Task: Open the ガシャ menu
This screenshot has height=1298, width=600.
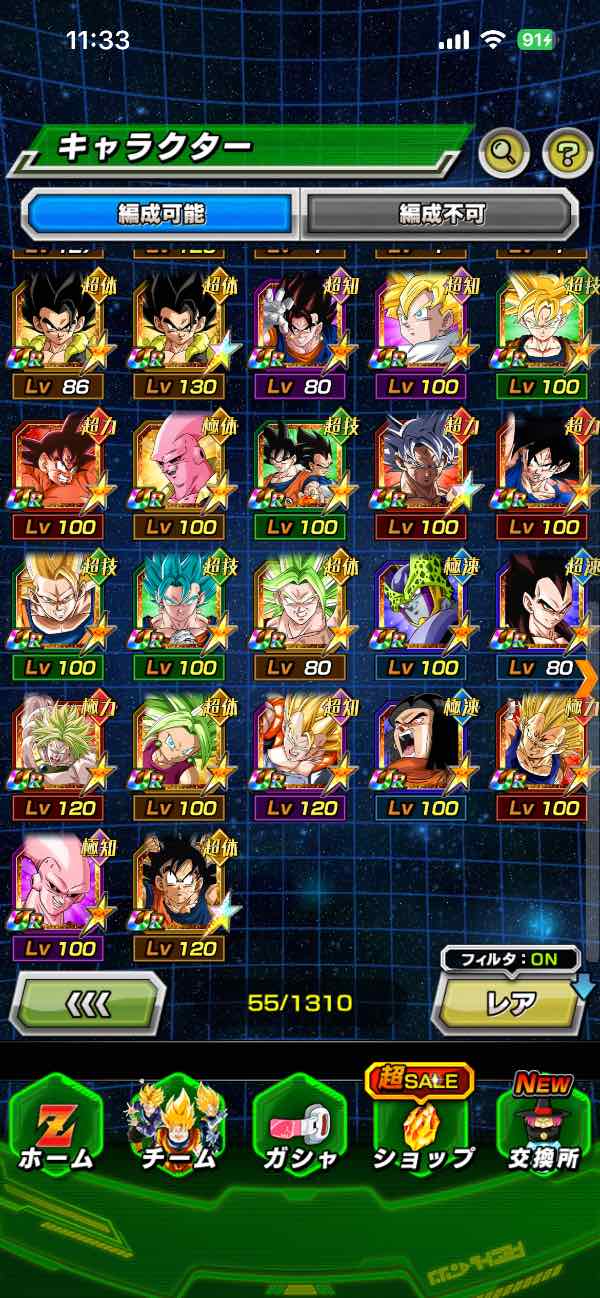Action: click(x=299, y=1125)
